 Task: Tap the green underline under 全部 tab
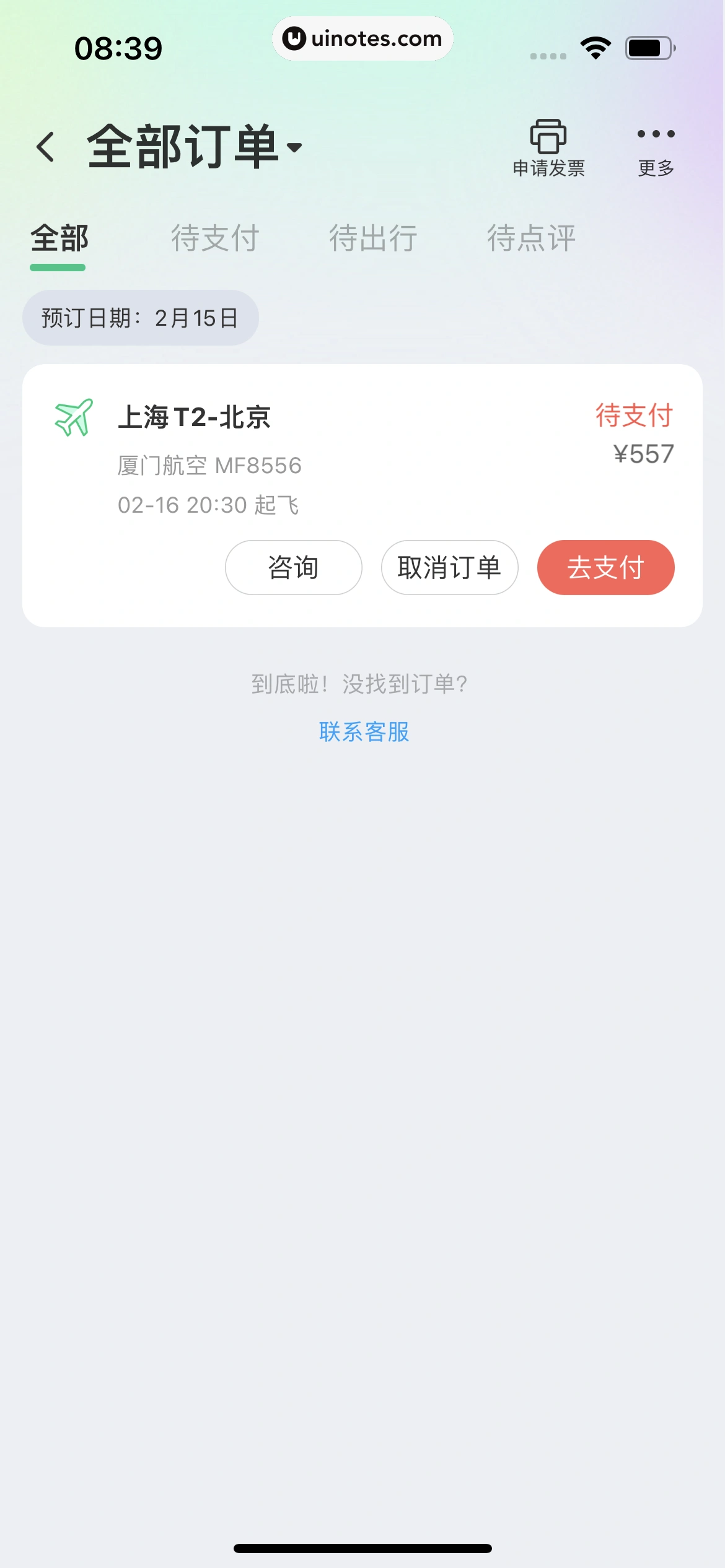pos(58,267)
